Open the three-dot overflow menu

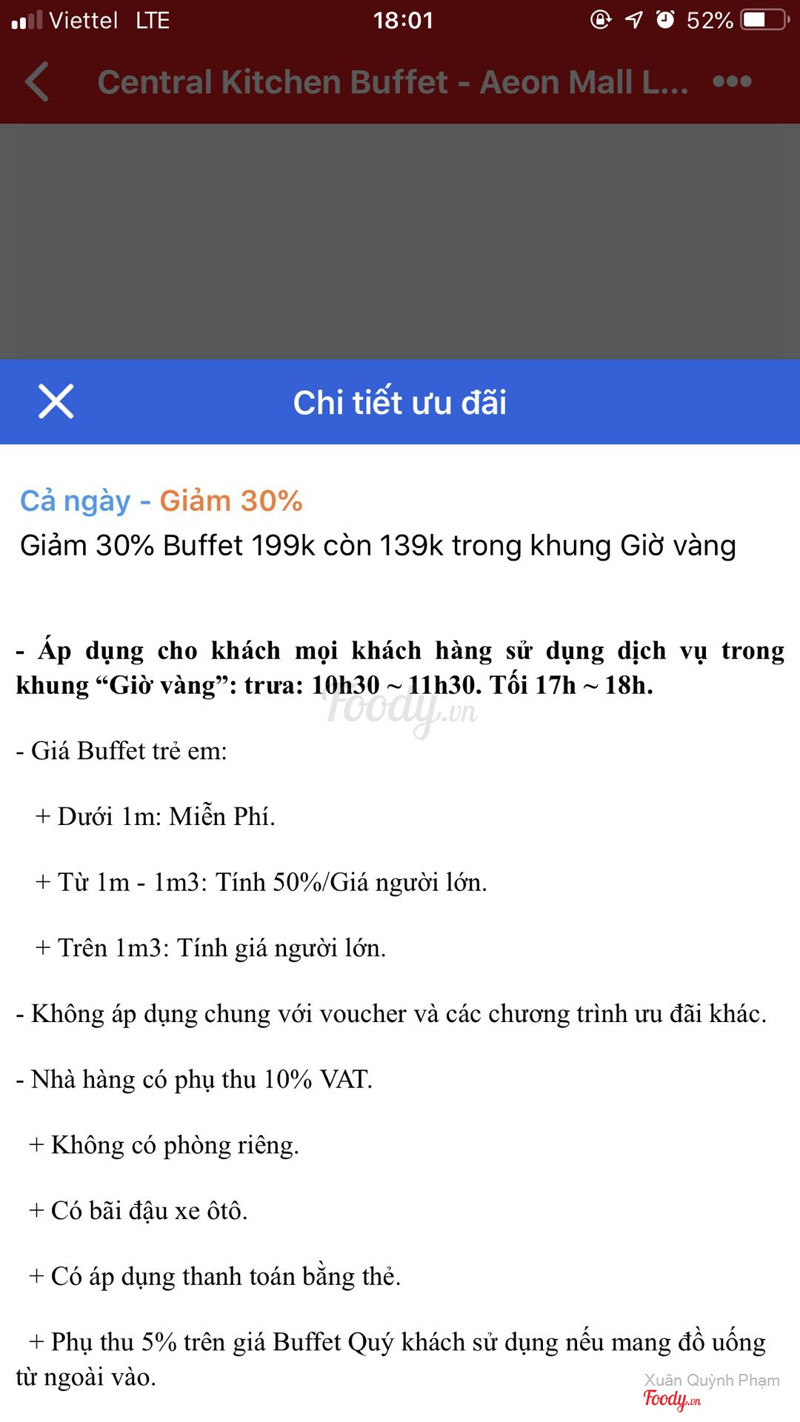(x=732, y=82)
